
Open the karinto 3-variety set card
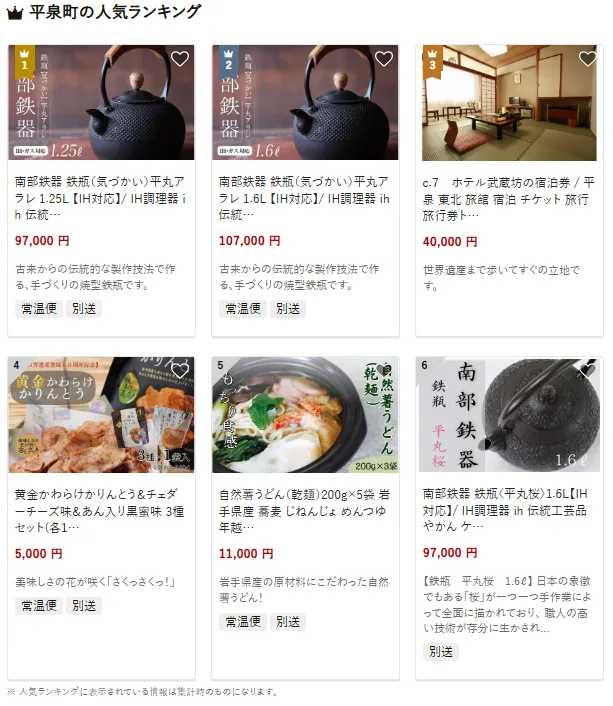(101, 510)
